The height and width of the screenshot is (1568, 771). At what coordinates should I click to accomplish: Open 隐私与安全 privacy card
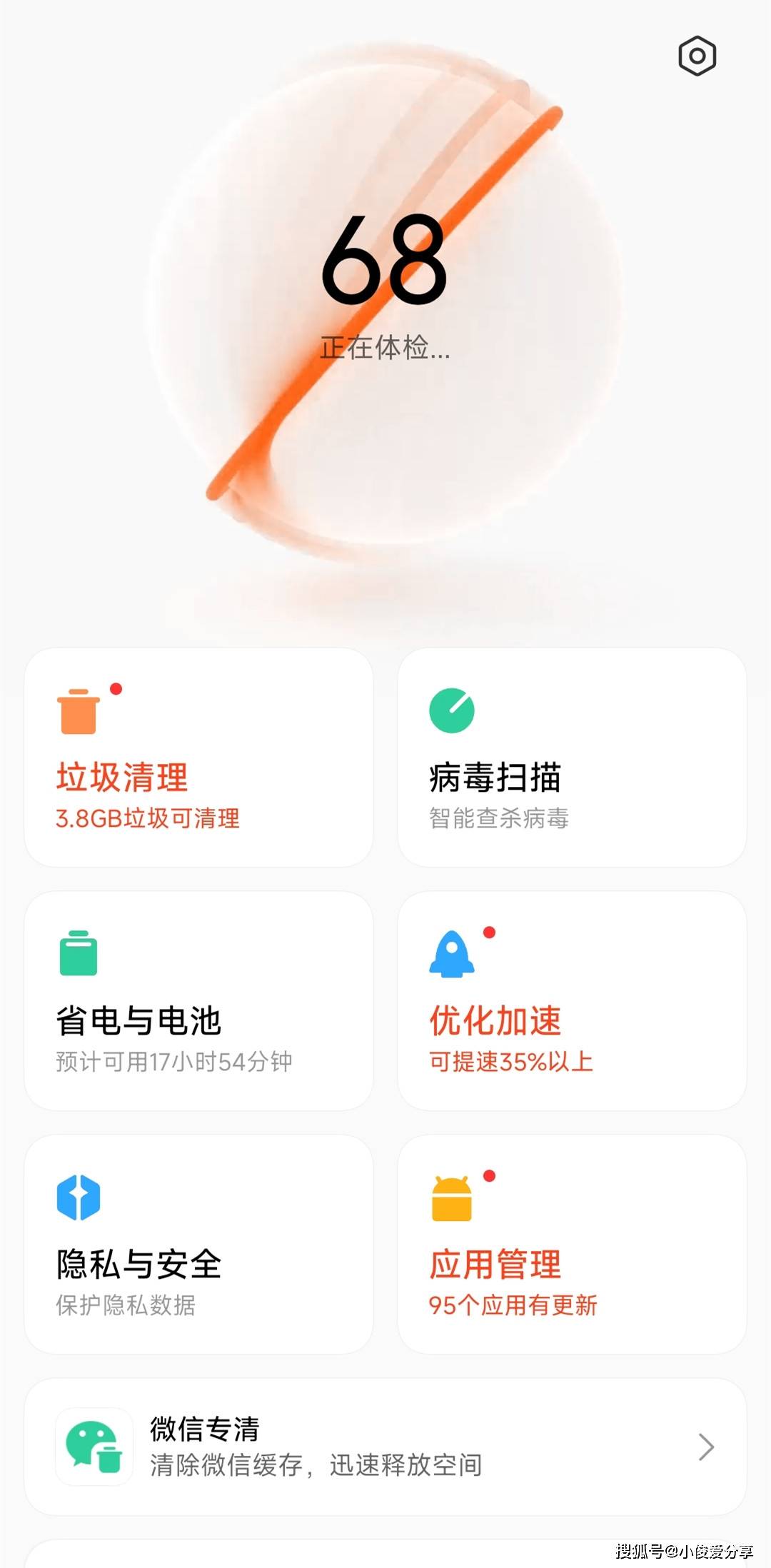[x=198, y=1244]
